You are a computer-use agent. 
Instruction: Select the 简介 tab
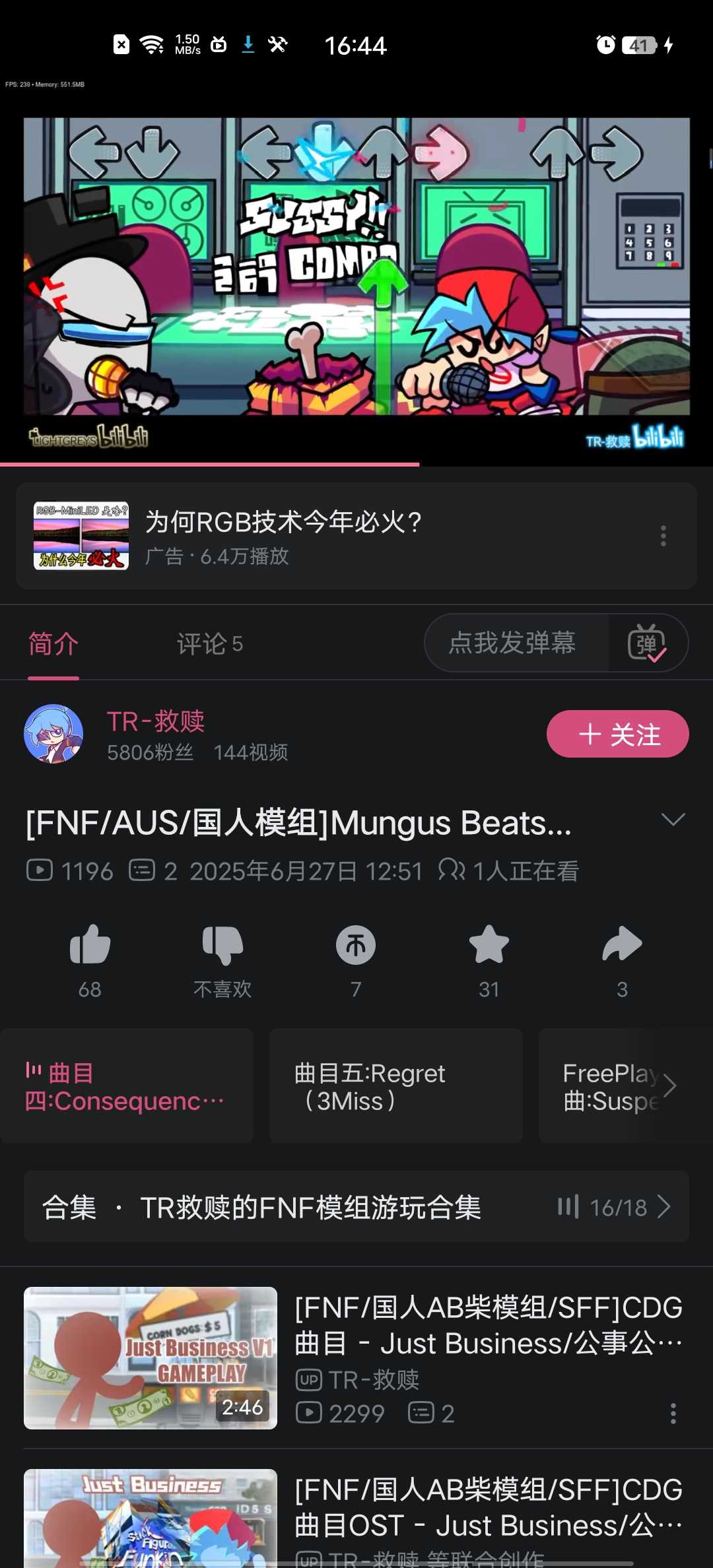[x=53, y=643]
